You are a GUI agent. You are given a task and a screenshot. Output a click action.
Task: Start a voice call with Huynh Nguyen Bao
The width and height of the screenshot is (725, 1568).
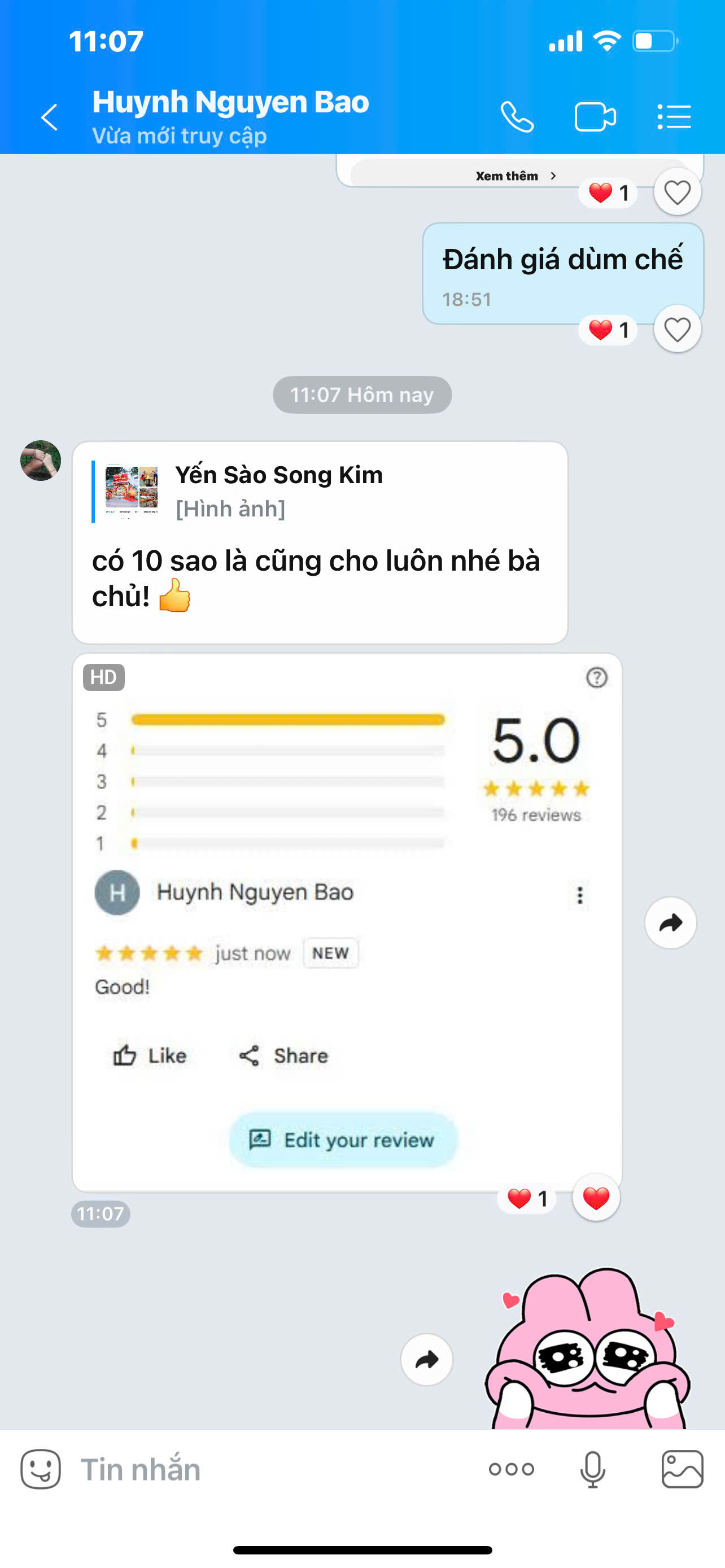517,117
